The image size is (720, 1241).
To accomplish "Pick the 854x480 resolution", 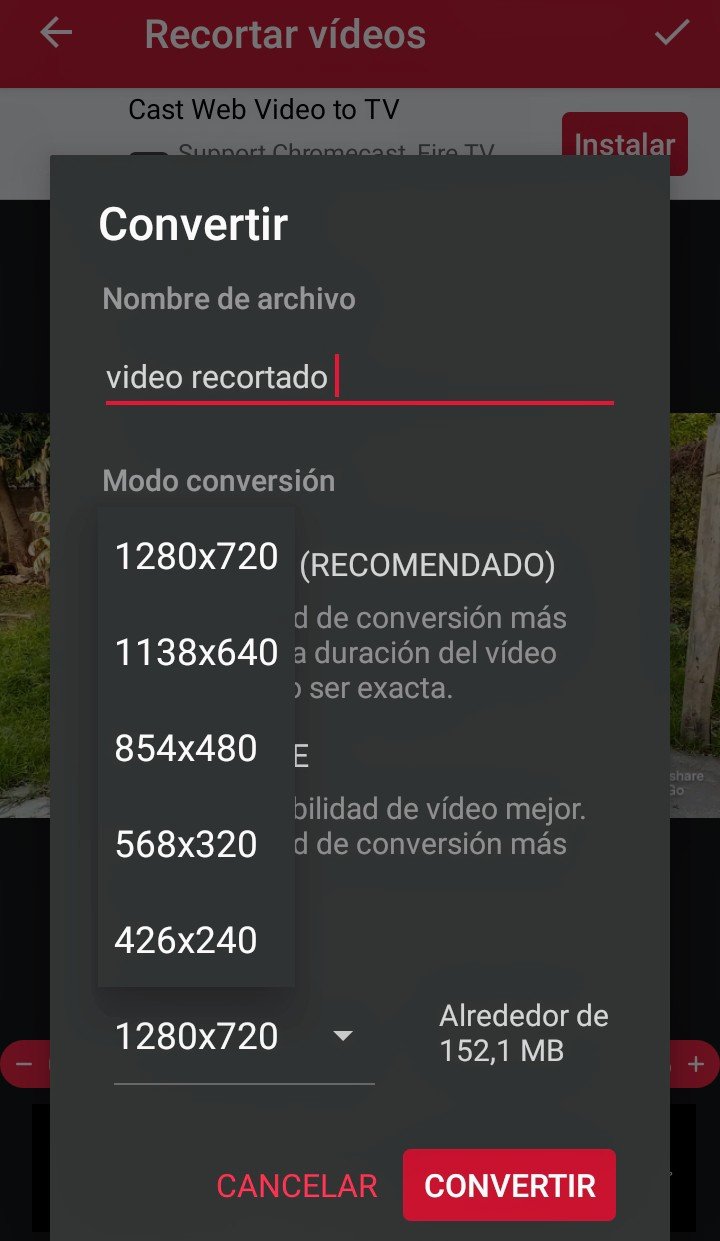I will click(196, 748).
